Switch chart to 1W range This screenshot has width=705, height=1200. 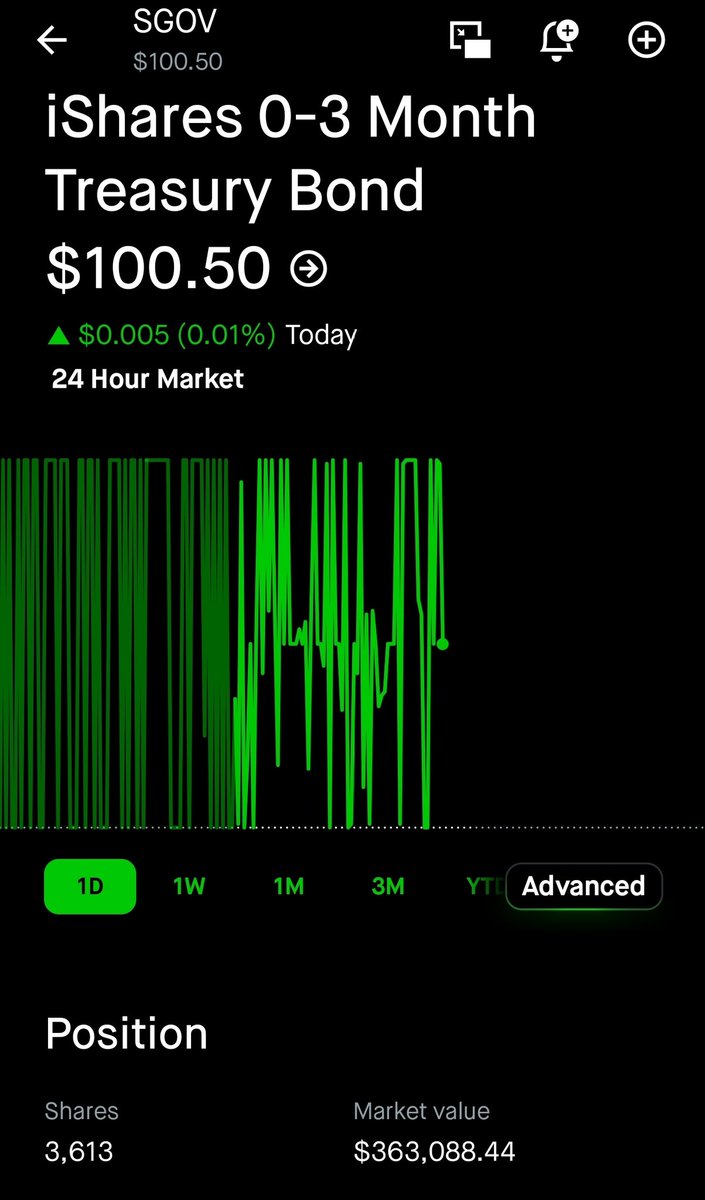[x=189, y=886]
